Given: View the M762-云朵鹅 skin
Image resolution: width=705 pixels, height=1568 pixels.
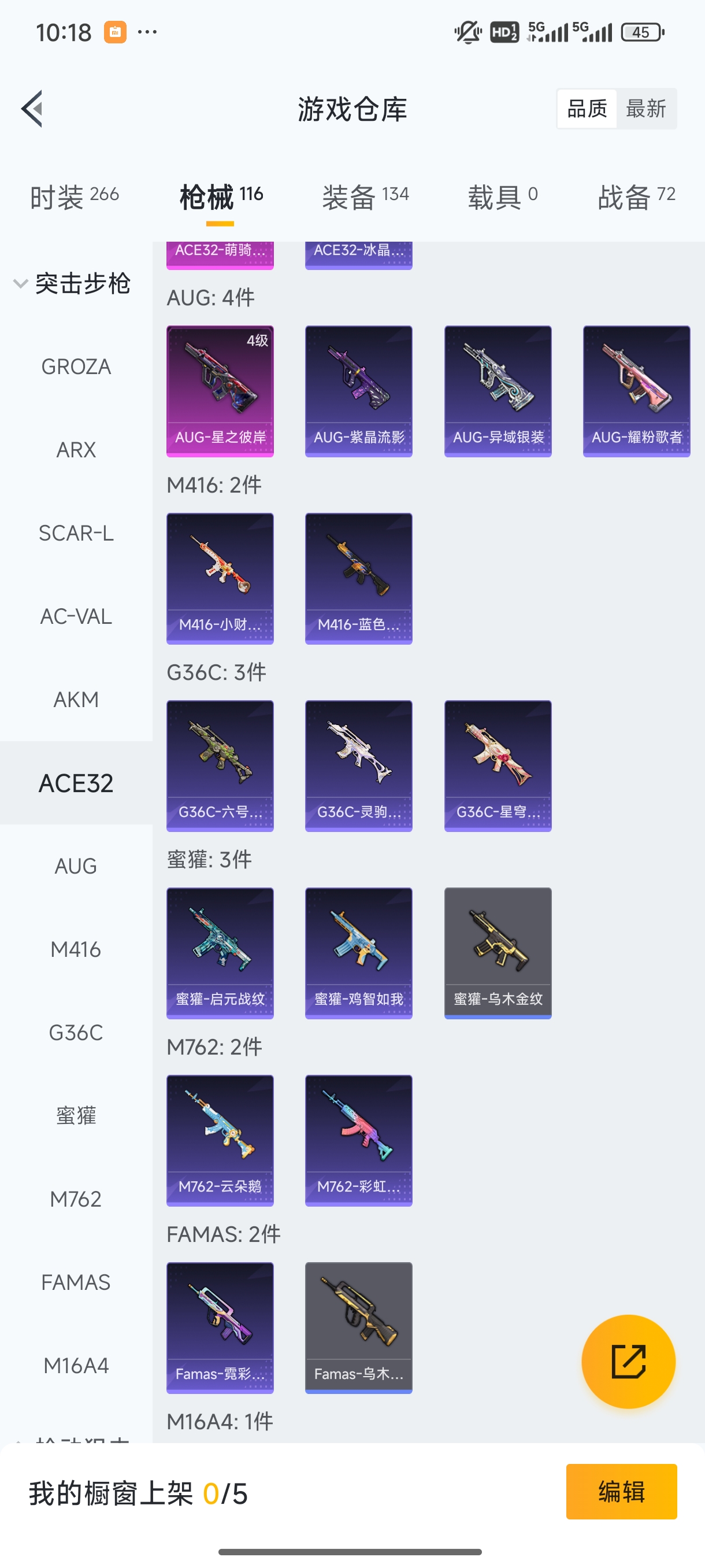Looking at the screenshot, I should (x=220, y=1140).
